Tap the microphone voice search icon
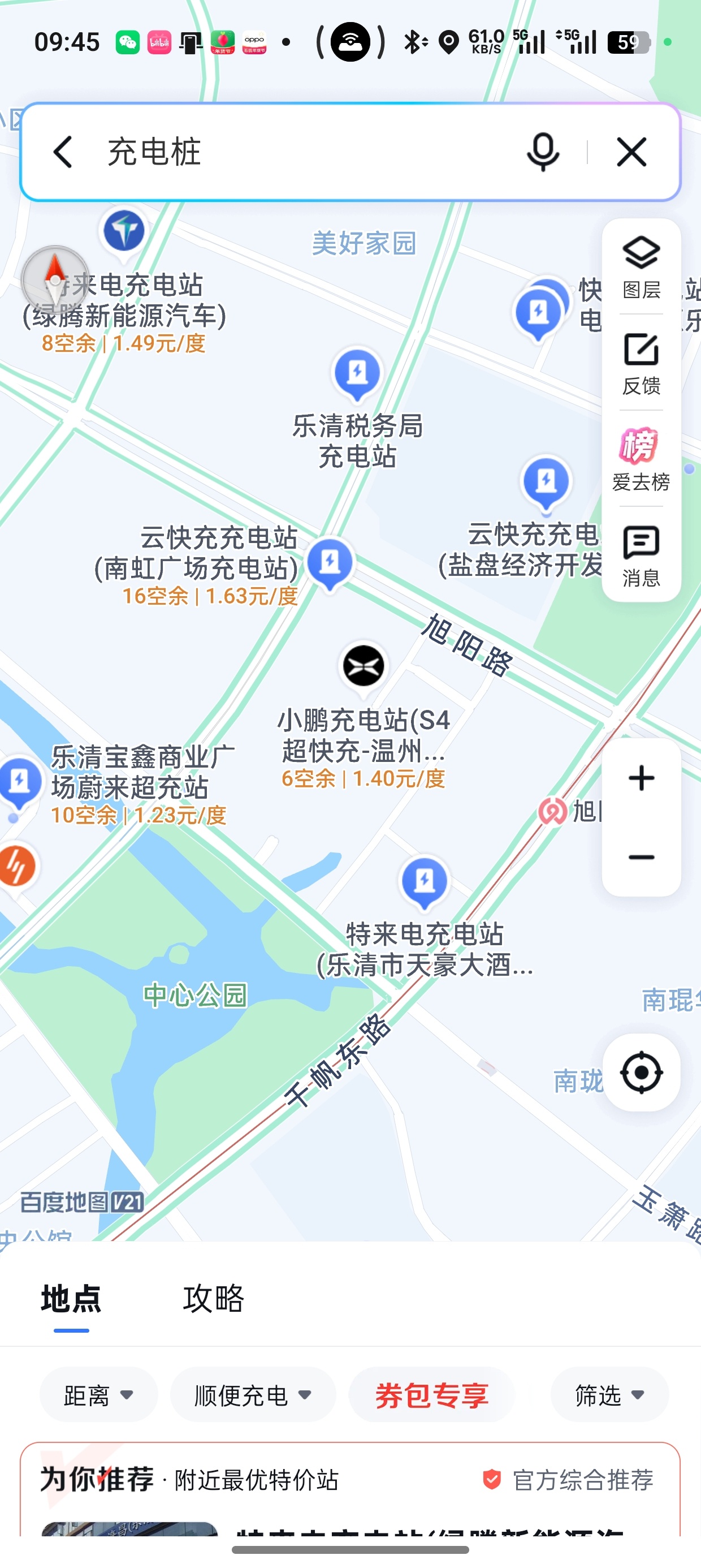Viewport: 701px width, 1568px height. pos(542,152)
